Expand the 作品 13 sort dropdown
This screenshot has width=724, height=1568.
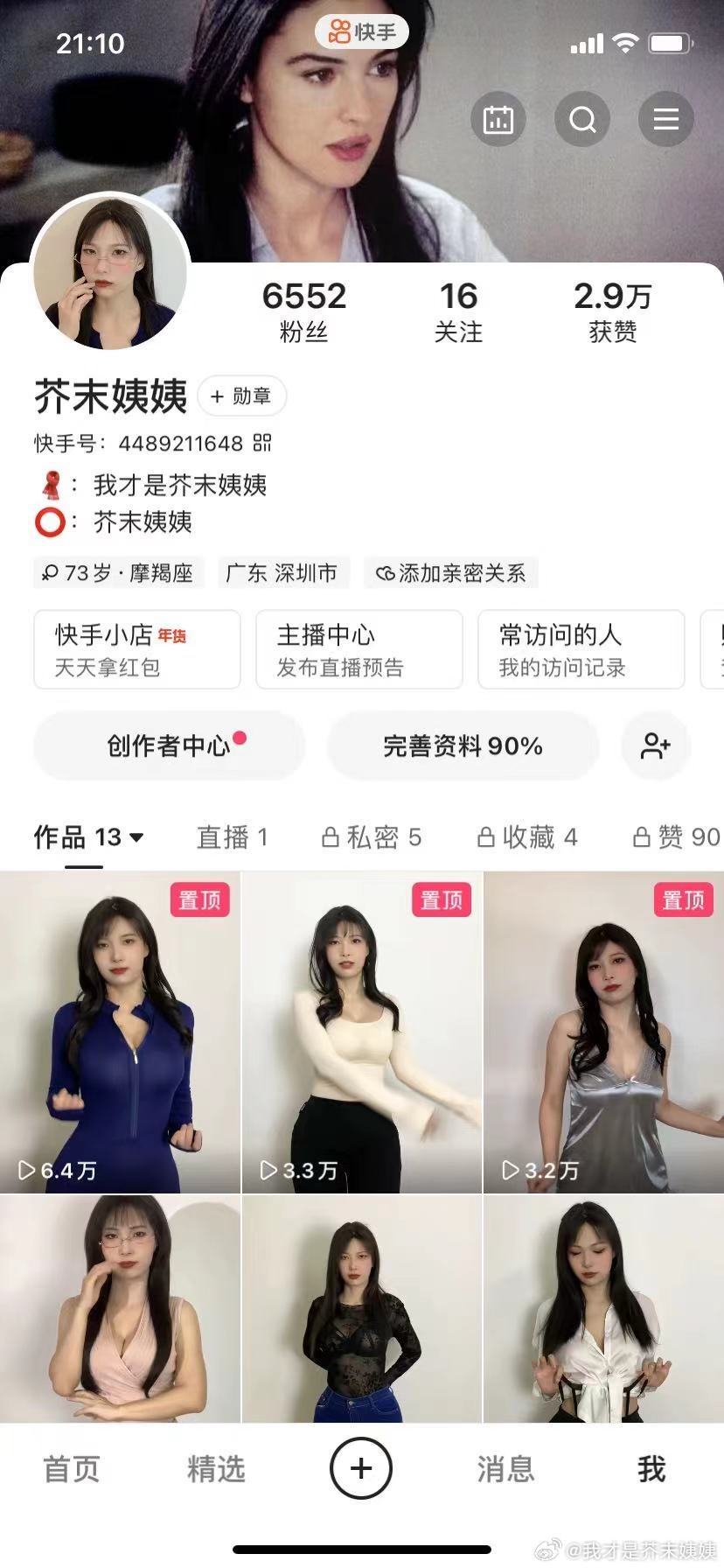136,837
